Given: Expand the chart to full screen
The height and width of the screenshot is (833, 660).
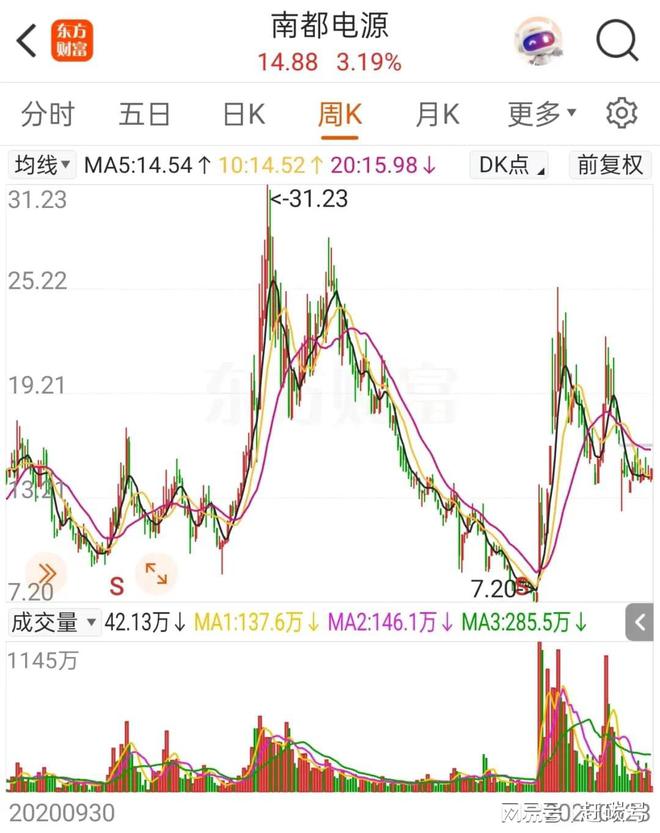Looking at the screenshot, I should tap(156, 573).
